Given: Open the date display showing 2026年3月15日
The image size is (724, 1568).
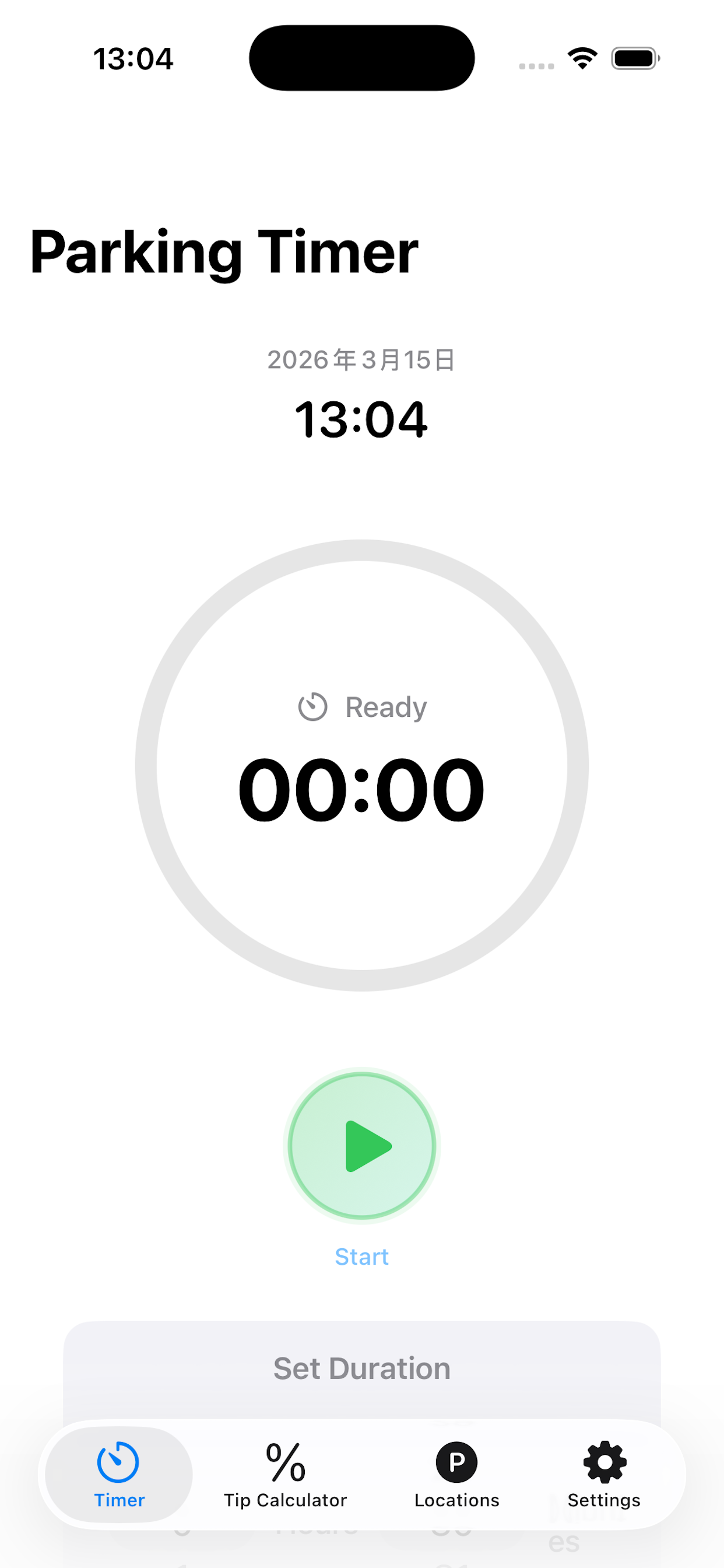Looking at the screenshot, I should pos(361,359).
